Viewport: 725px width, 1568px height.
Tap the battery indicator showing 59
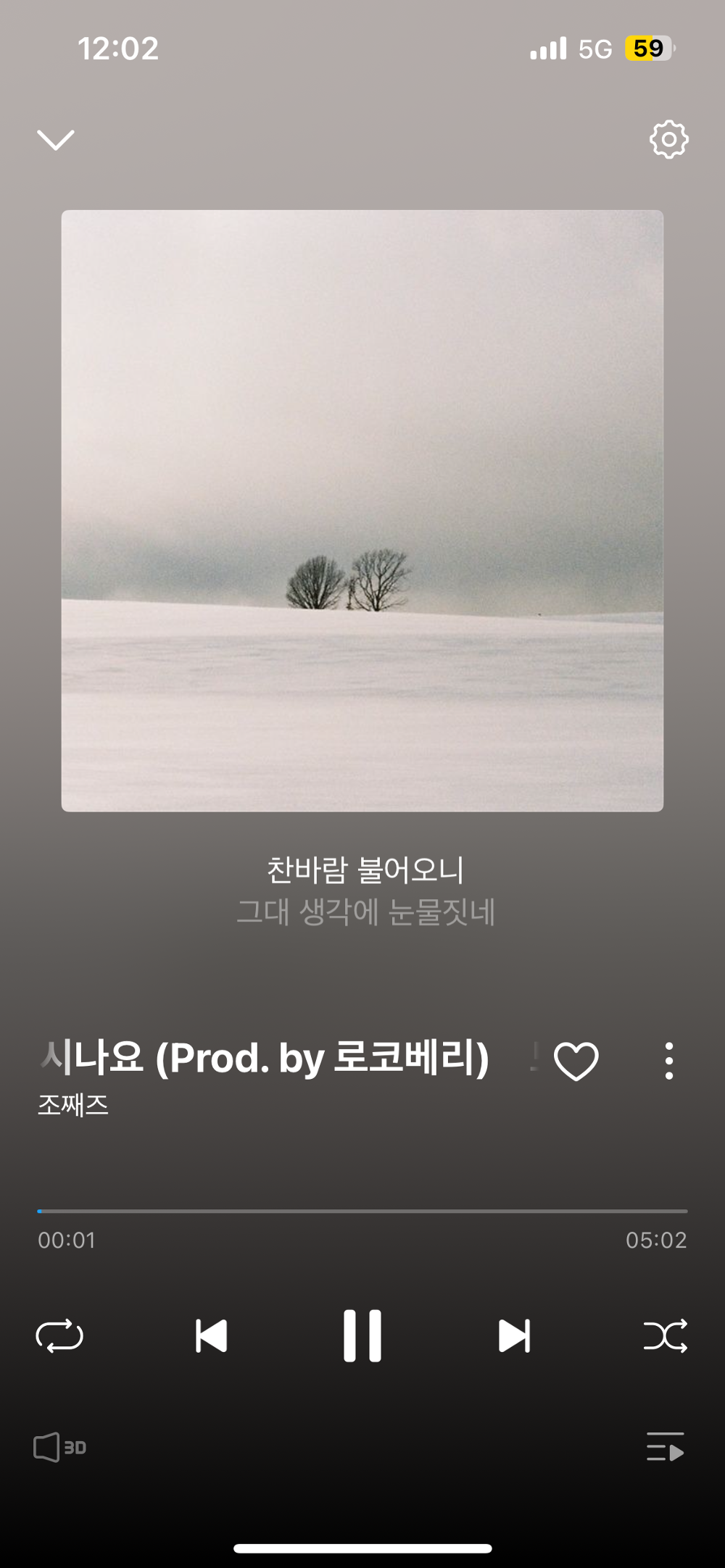tap(645, 48)
